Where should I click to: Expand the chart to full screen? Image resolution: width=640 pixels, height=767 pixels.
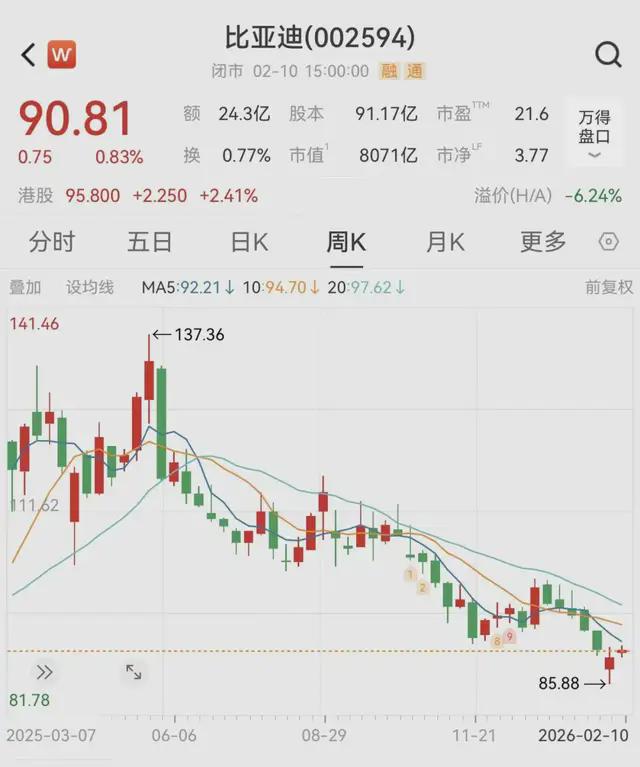(x=133, y=673)
